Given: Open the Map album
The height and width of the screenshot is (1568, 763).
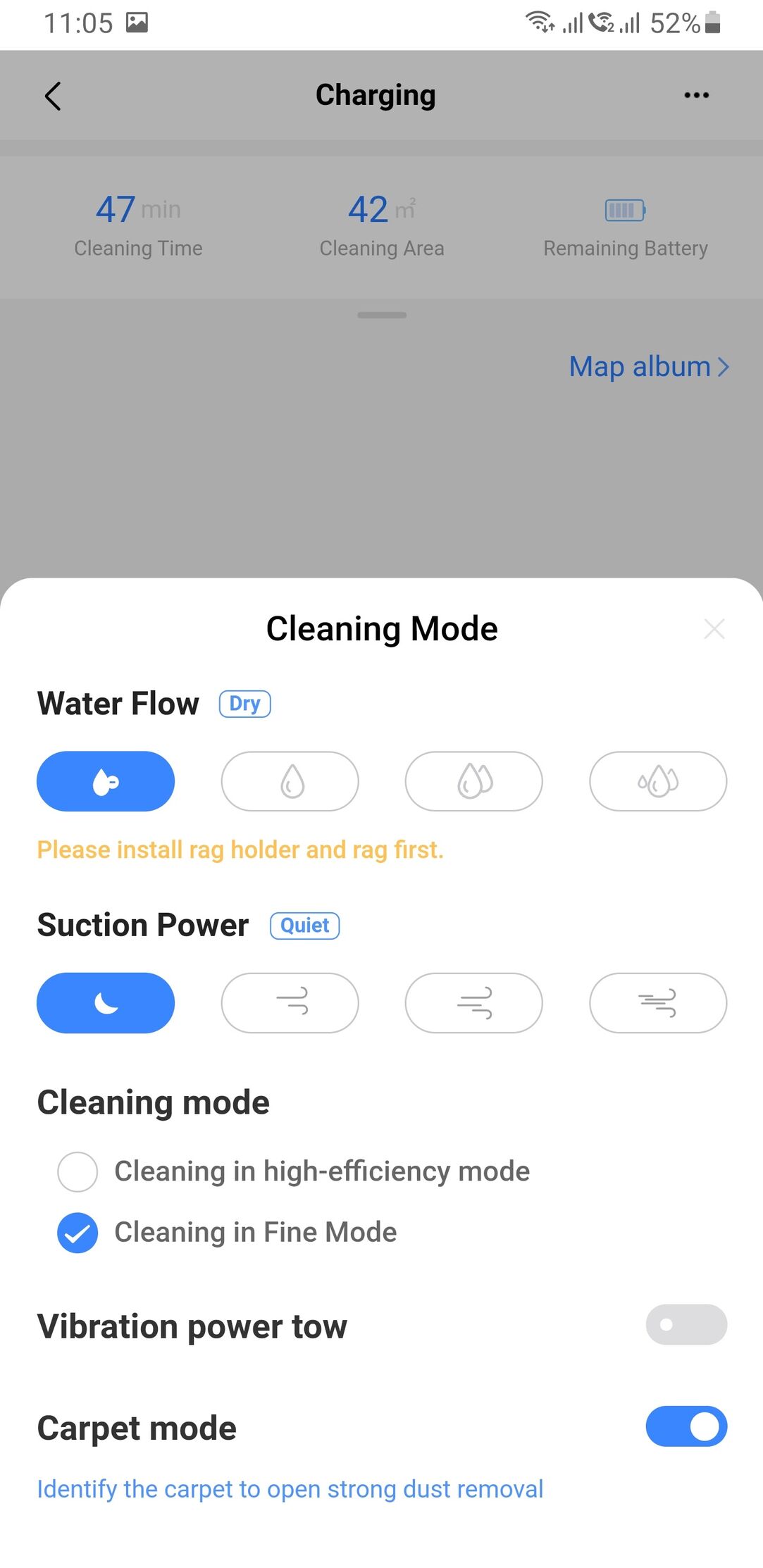Looking at the screenshot, I should (x=649, y=366).
